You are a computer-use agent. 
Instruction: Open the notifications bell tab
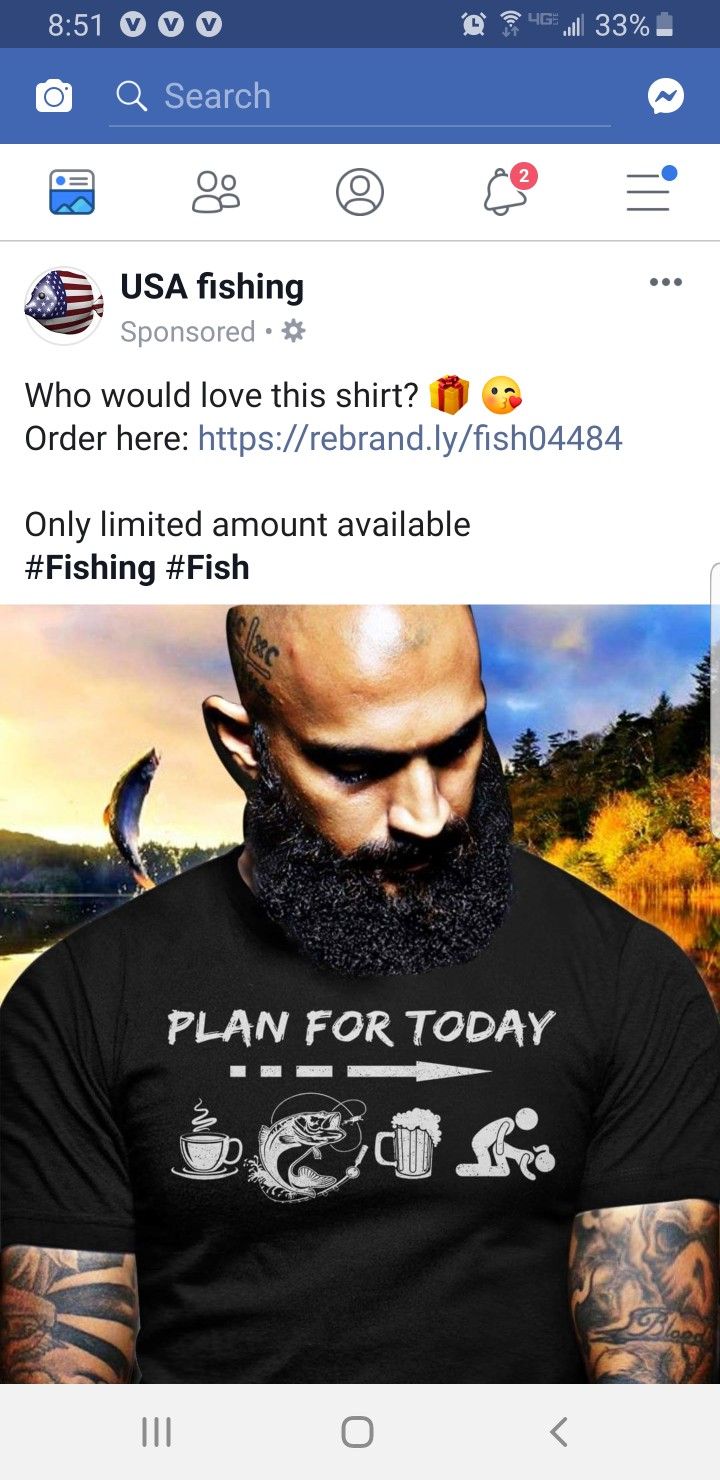point(505,192)
